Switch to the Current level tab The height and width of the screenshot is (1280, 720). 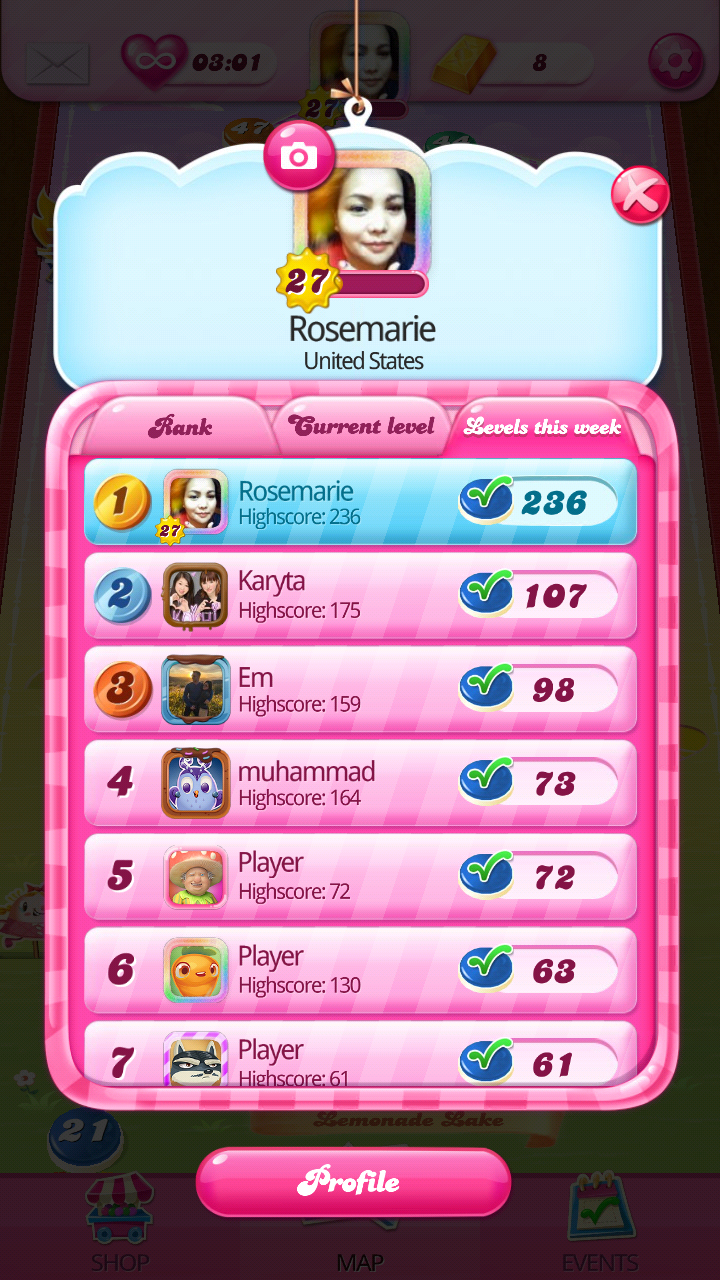click(x=362, y=427)
